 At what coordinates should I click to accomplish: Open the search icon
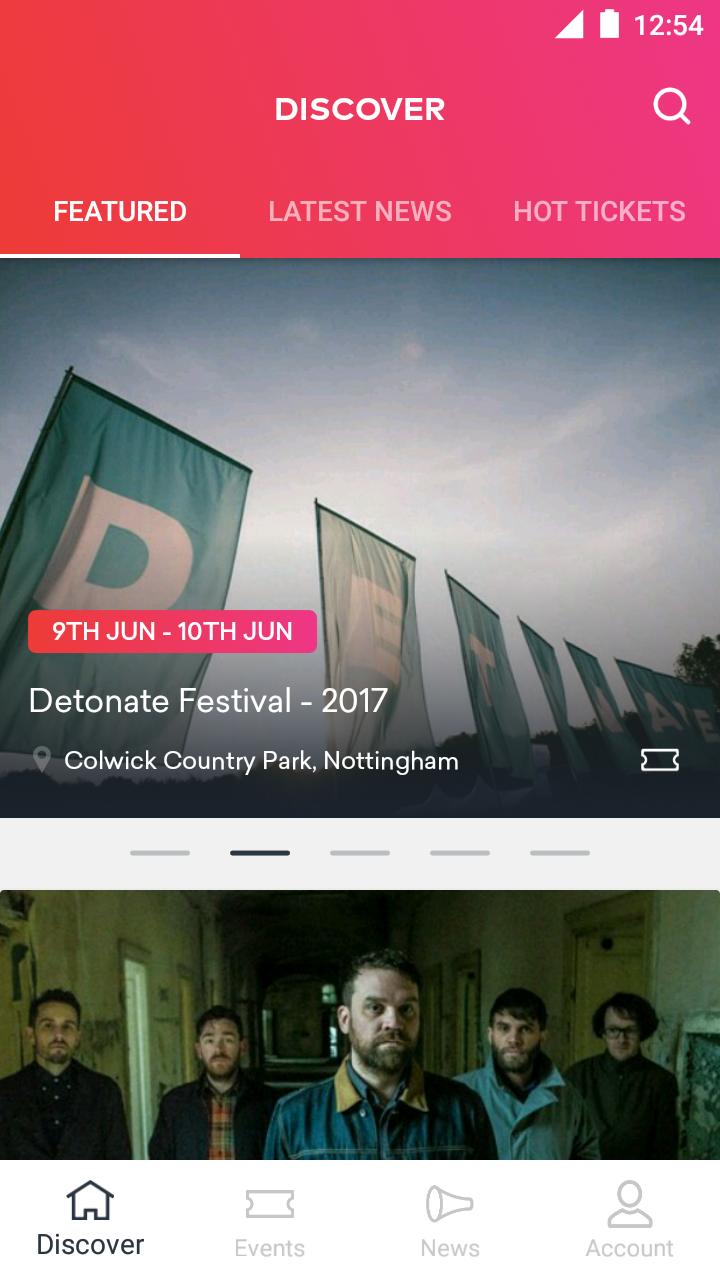pos(671,106)
